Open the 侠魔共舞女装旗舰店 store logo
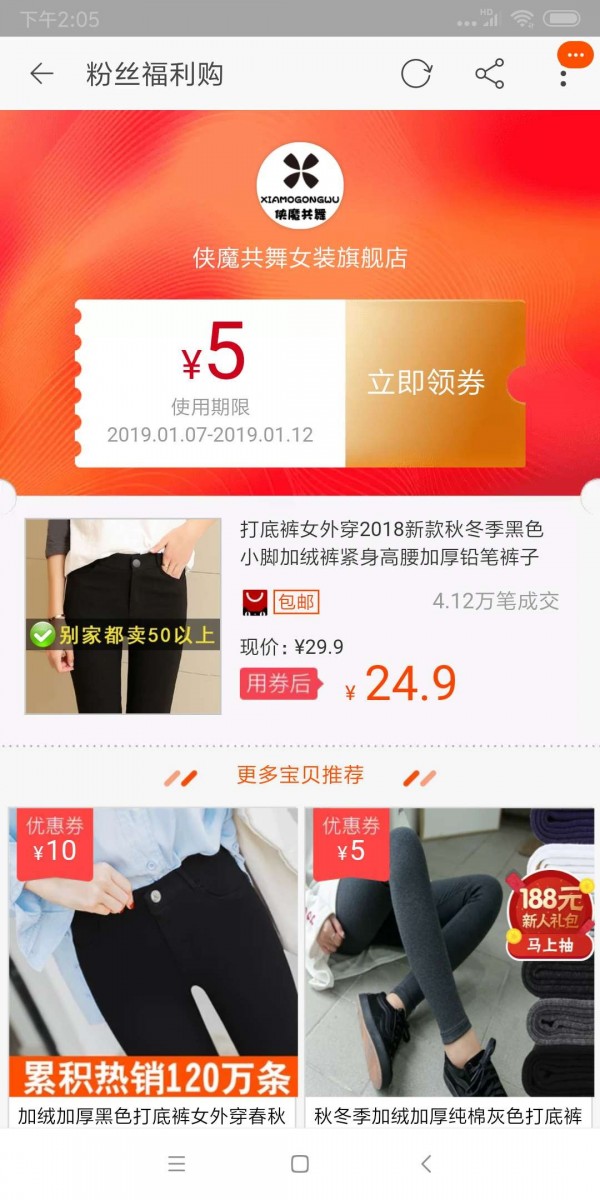This screenshot has height=1200, width=600. 299,184
